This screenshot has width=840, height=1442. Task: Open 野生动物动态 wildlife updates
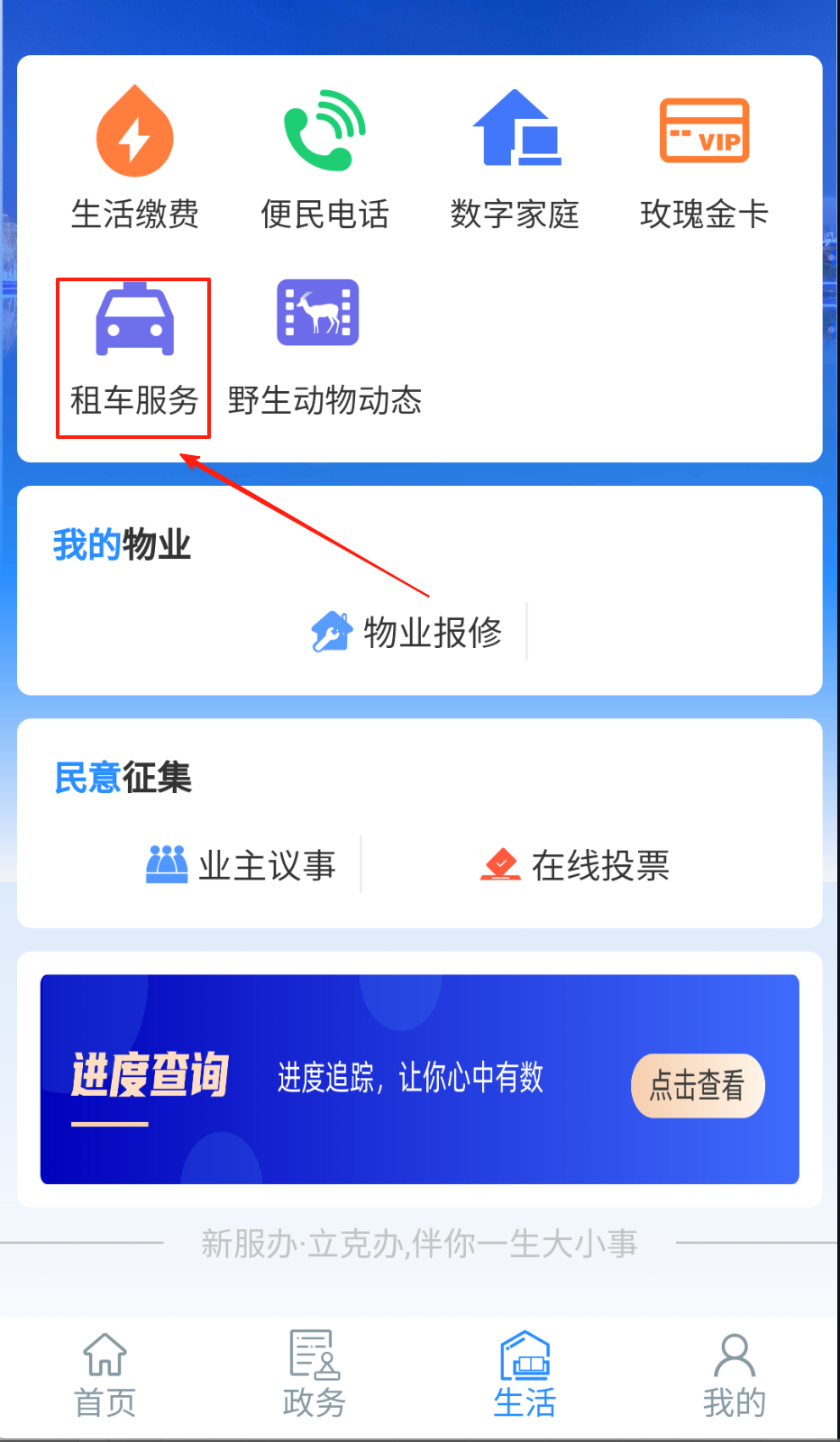pos(324,350)
